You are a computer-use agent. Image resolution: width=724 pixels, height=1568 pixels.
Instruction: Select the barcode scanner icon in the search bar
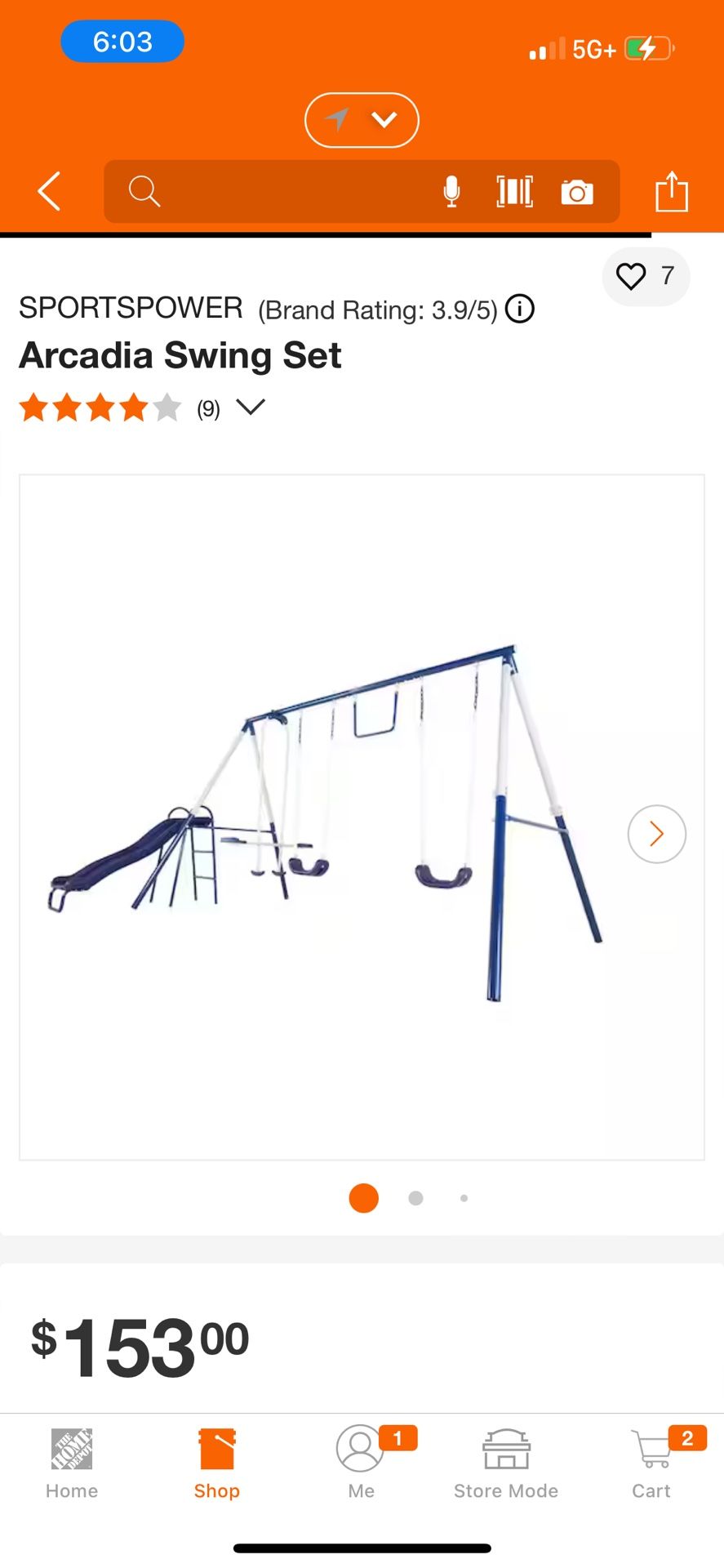pos(514,191)
